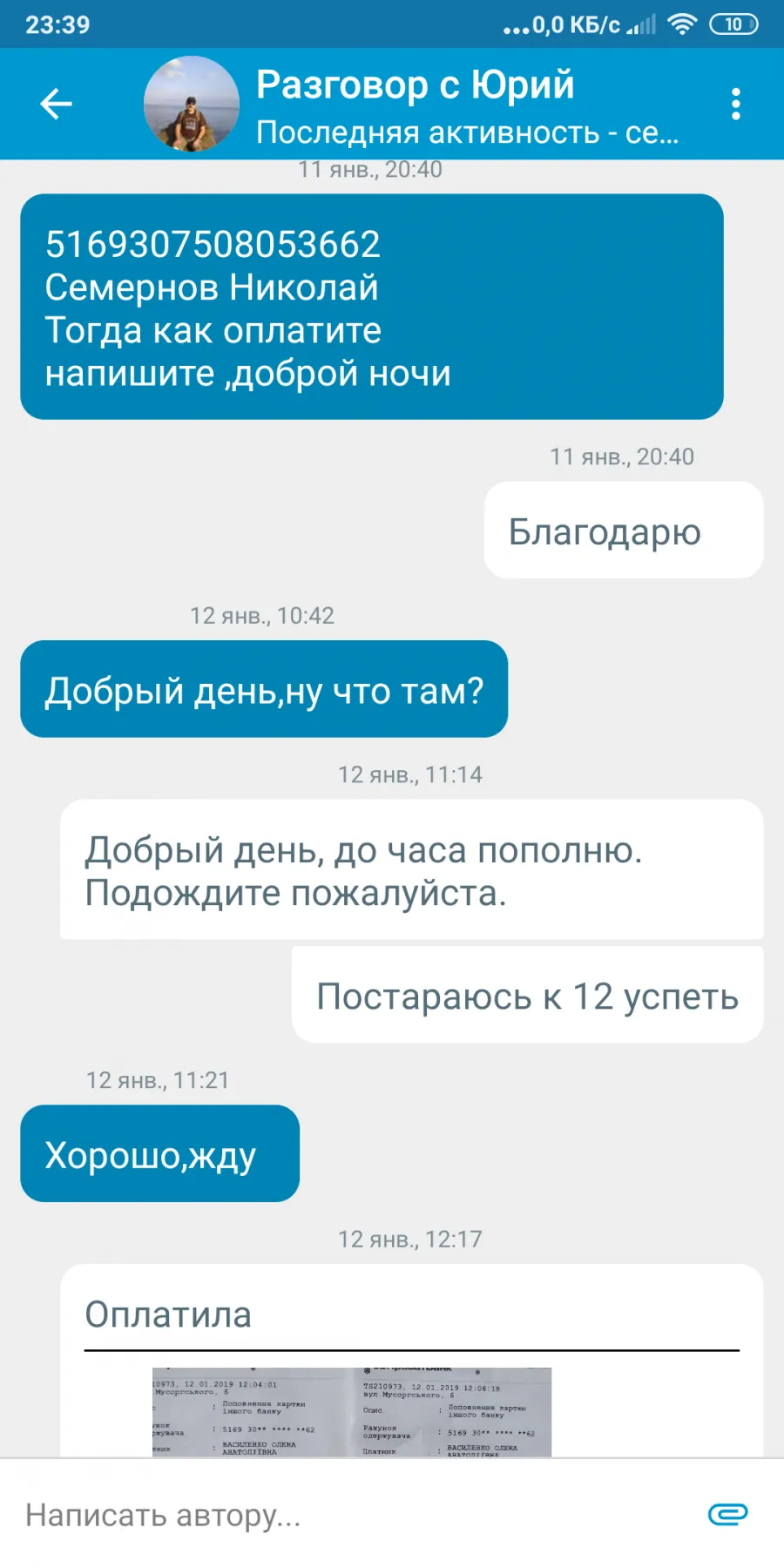Tap the Написать автору message field
The height and width of the screenshot is (1568, 784).
348,1515
